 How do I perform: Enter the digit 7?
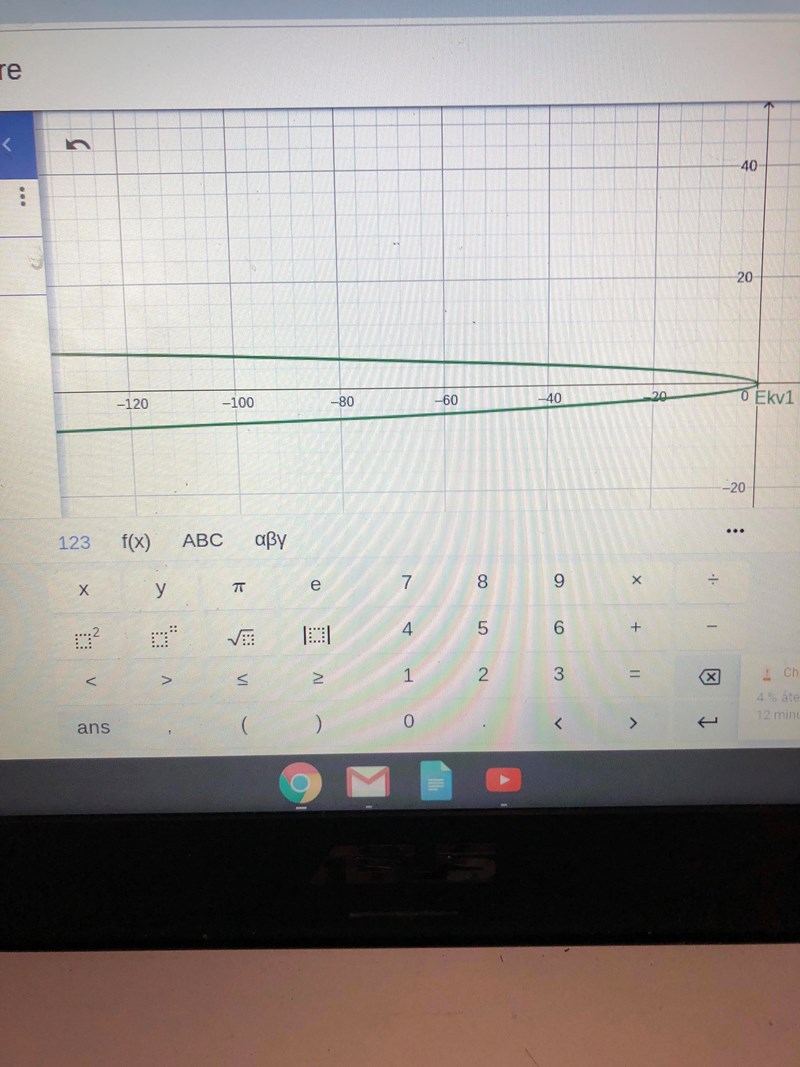click(x=406, y=582)
